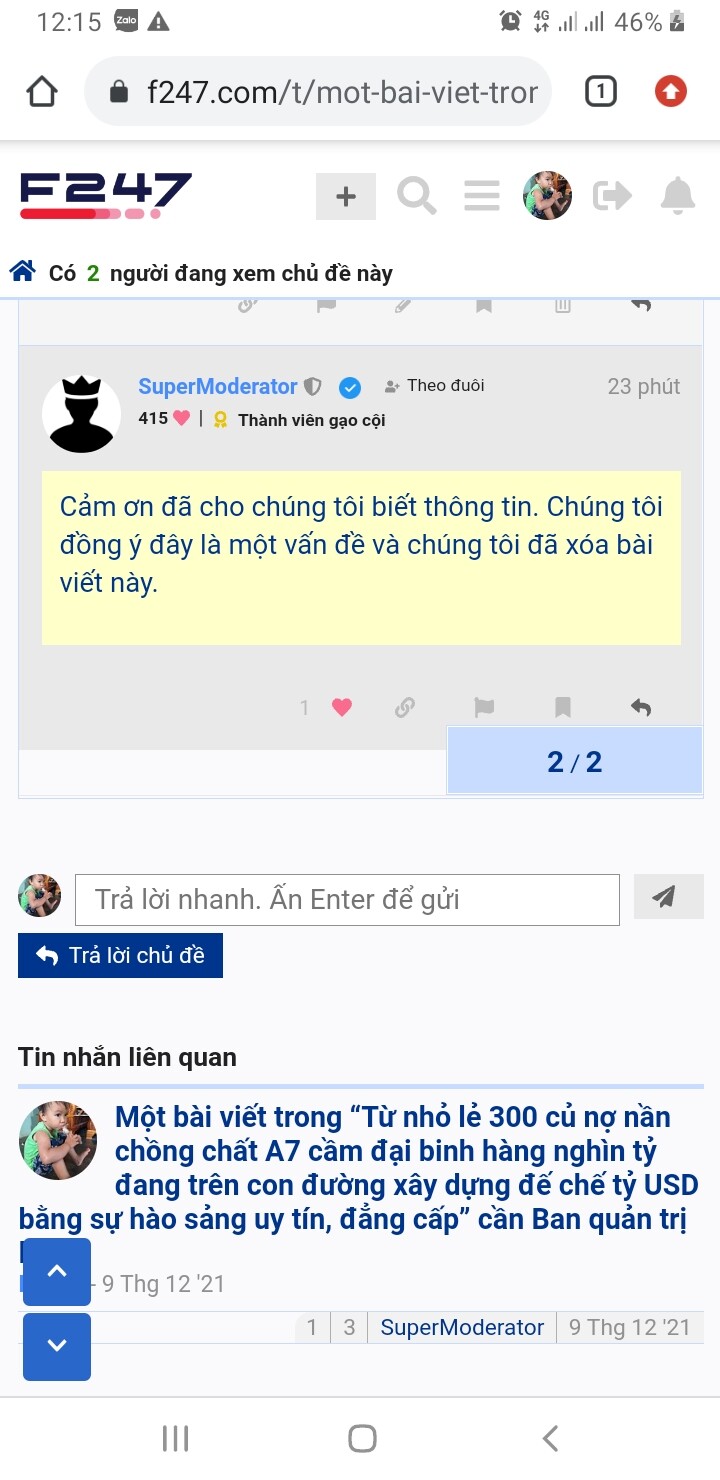Send the quick reply with paper plane
The image size is (720, 1480).
pos(664,897)
